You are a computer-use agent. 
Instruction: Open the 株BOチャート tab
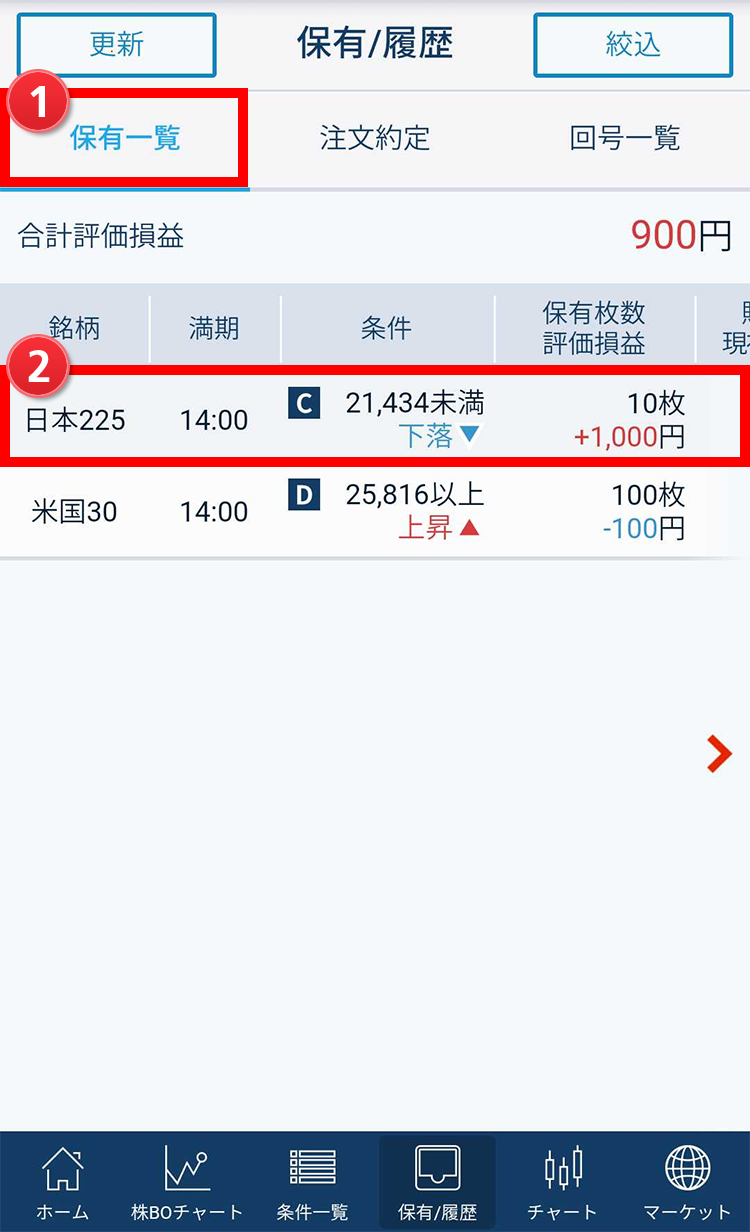pyautogui.click(x=187, y=1183)
